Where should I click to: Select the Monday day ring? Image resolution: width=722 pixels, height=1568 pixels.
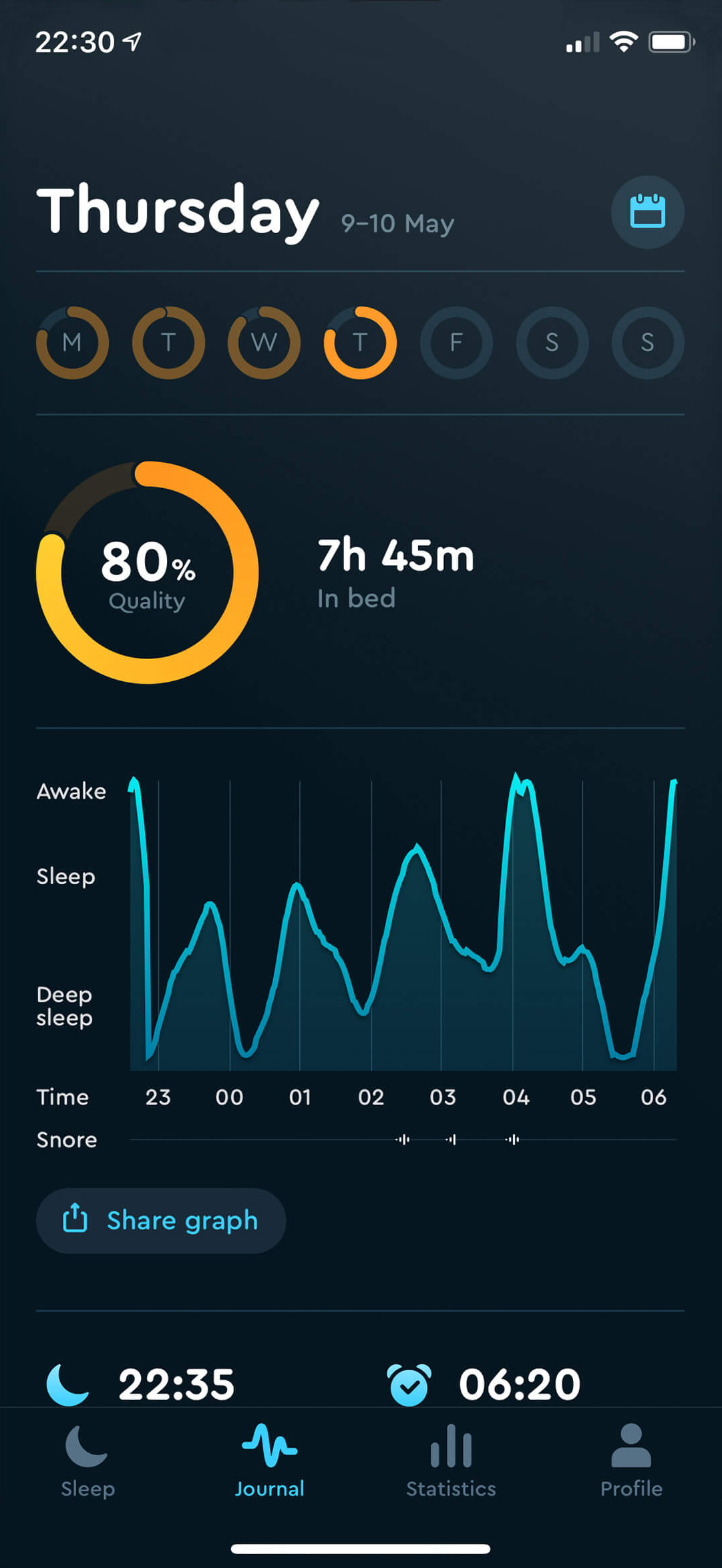click(72, 343)
